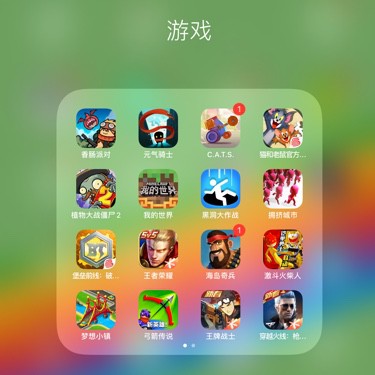The image size is (375, 375).
Task: Start 激斗火柴人
Action: (283, 249)
